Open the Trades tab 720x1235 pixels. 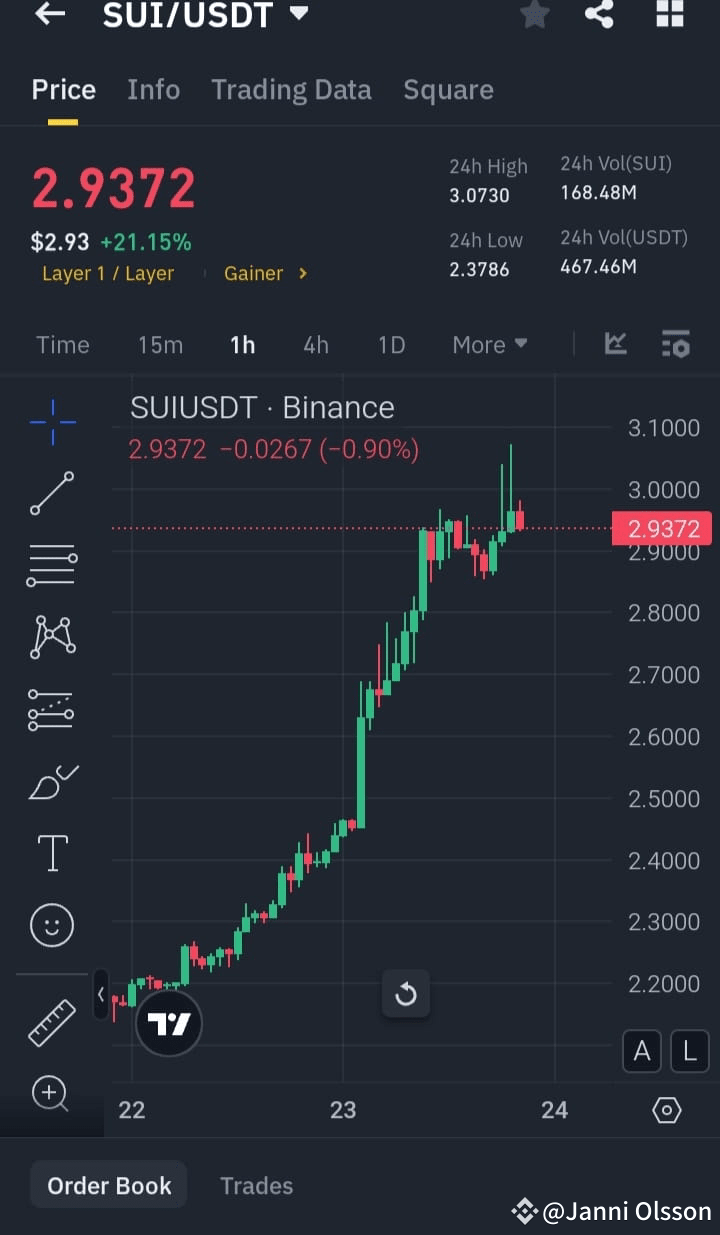pos(256,1185)
